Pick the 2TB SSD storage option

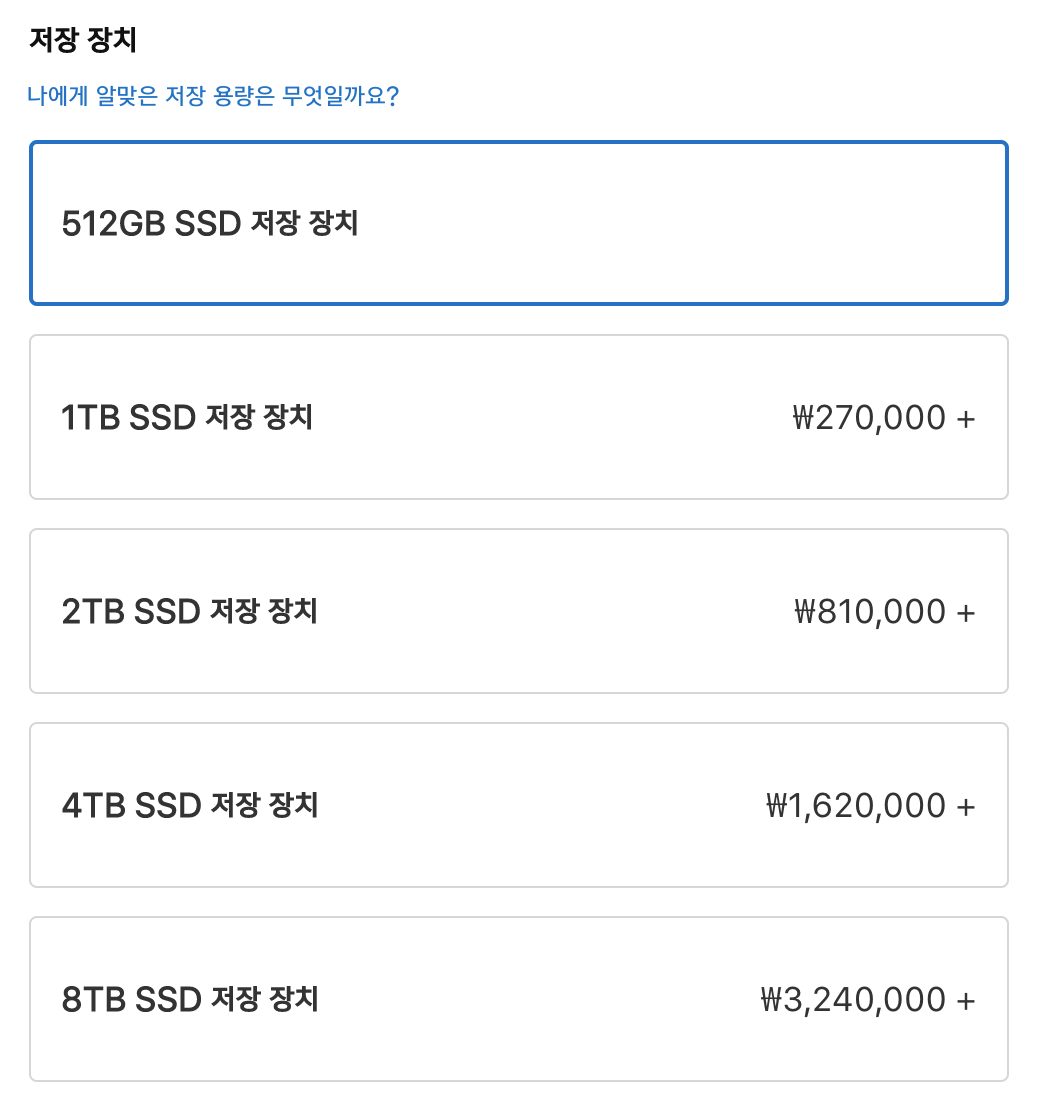[x=518, y=611]
